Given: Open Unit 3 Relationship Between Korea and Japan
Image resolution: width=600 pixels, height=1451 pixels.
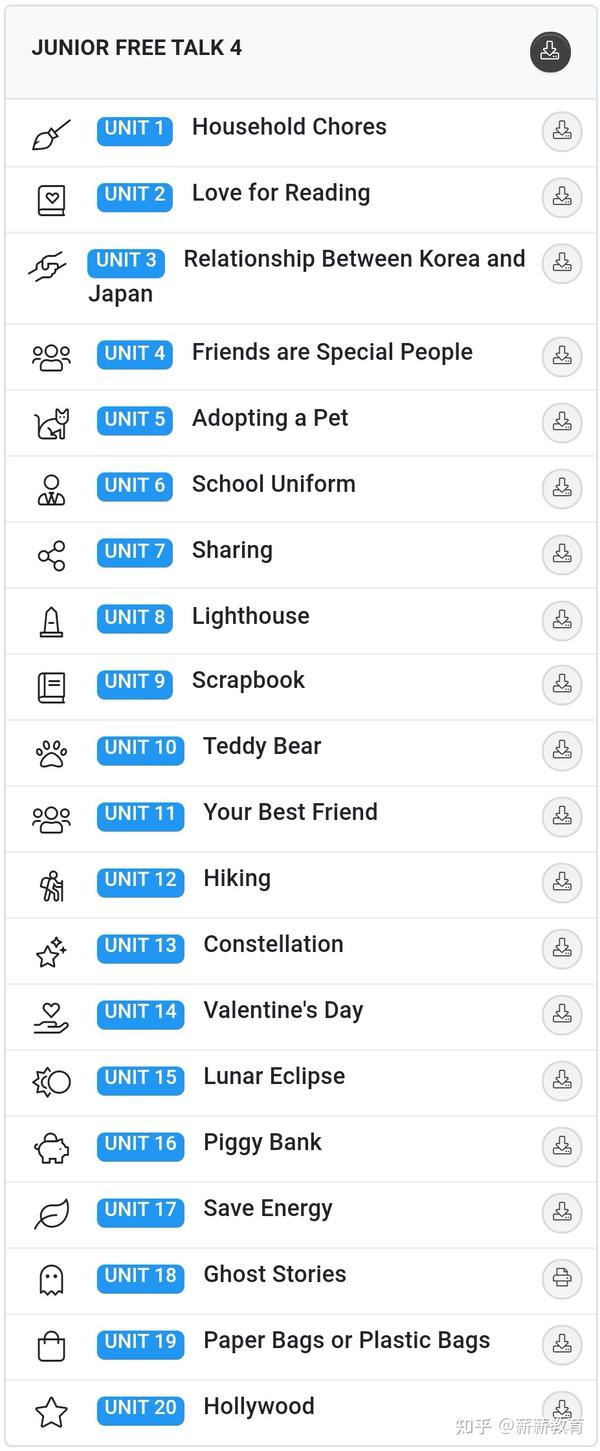Looking at the screenshot, I should tap(354, 260).
